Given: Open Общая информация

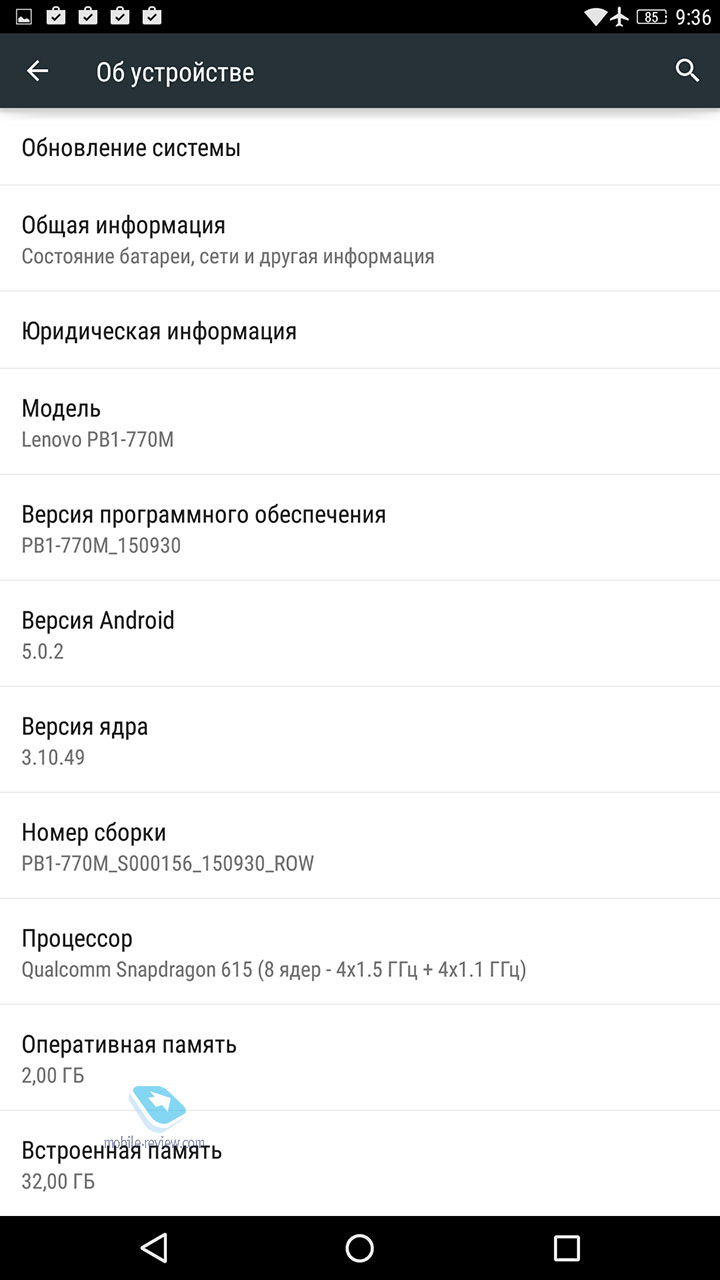Looking at the screenshot, I should point(360,239).
